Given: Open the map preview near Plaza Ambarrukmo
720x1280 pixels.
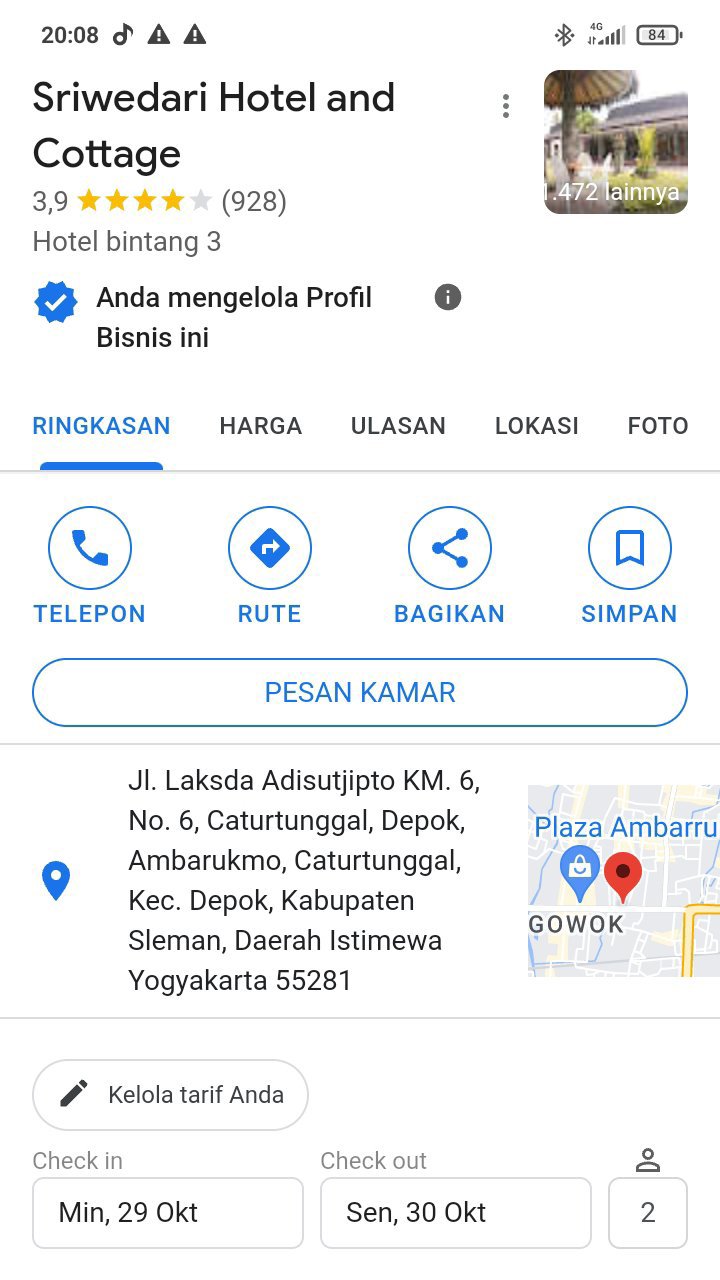Looking at the screenshot, I should pyautogui.click(x=623, y=880).
